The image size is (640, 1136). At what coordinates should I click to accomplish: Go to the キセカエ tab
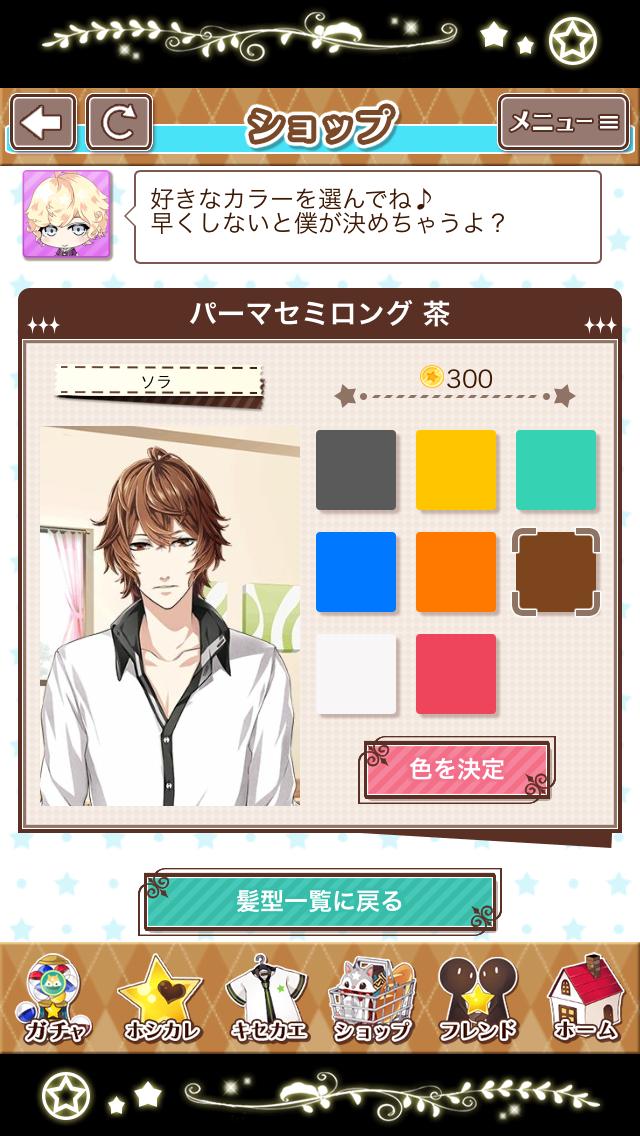click(x=265, y=1000)
